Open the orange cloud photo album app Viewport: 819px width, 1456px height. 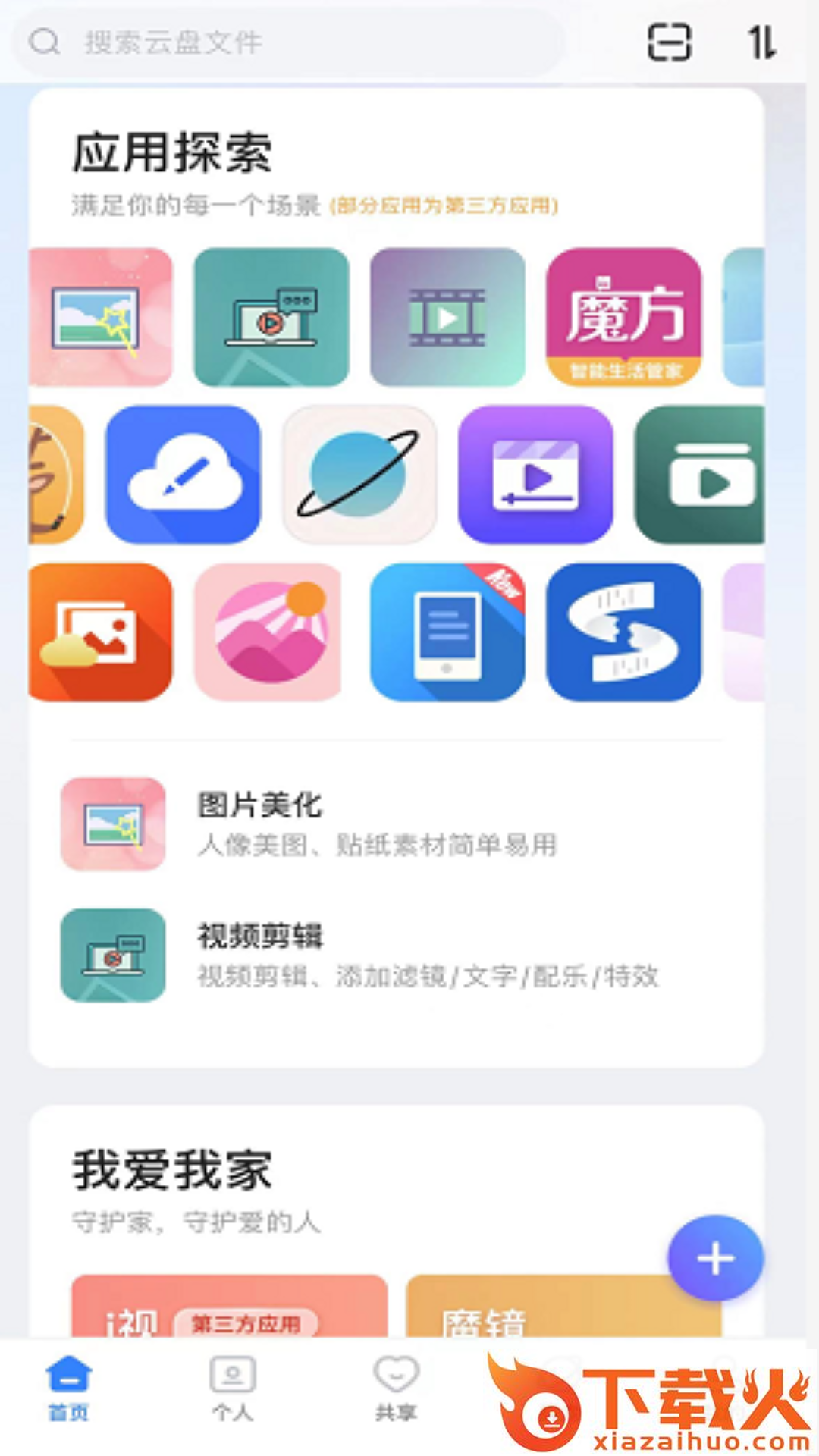[101, 632]
